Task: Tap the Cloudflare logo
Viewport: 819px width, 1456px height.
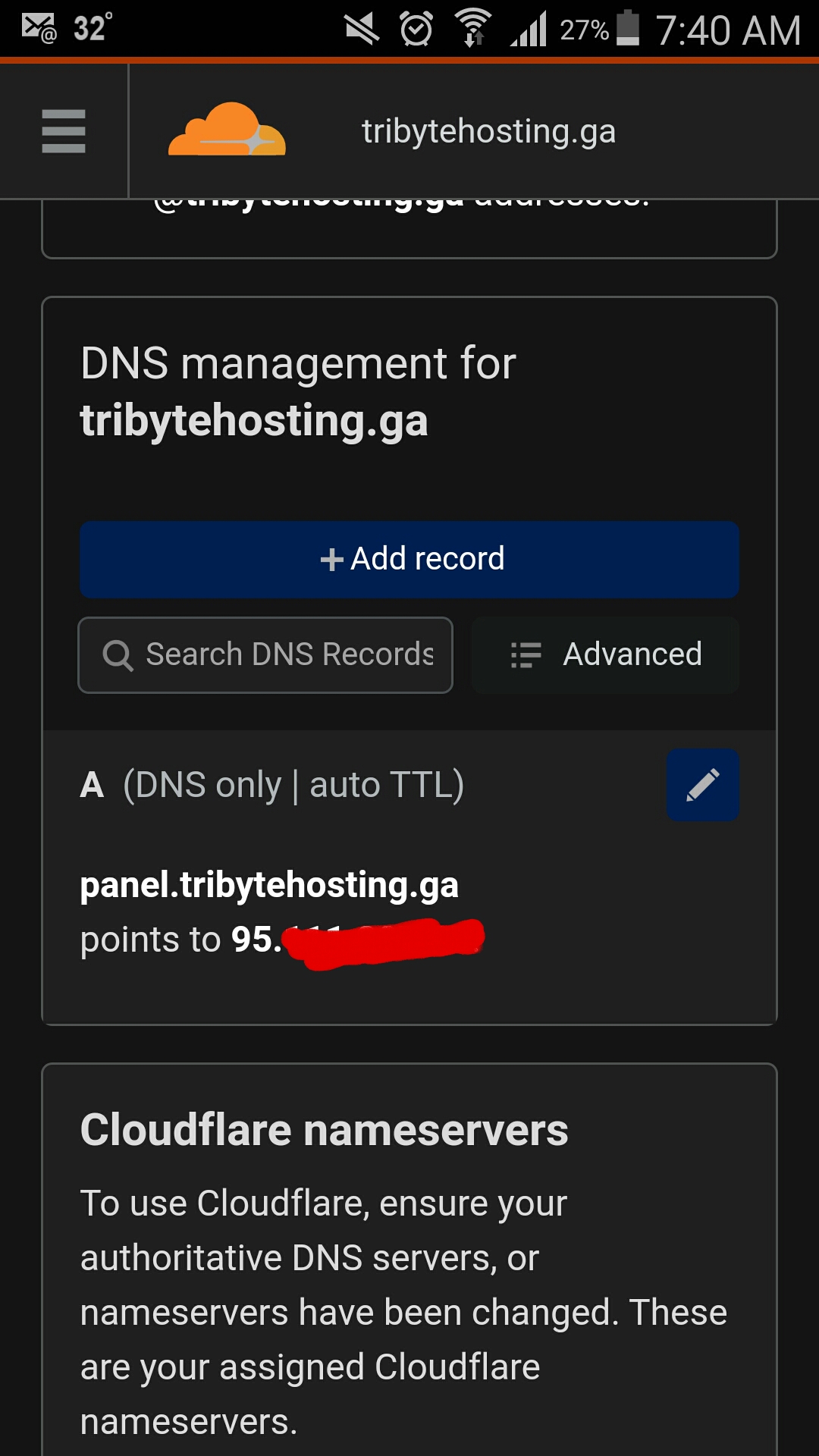Action: (x=227, y=130)
